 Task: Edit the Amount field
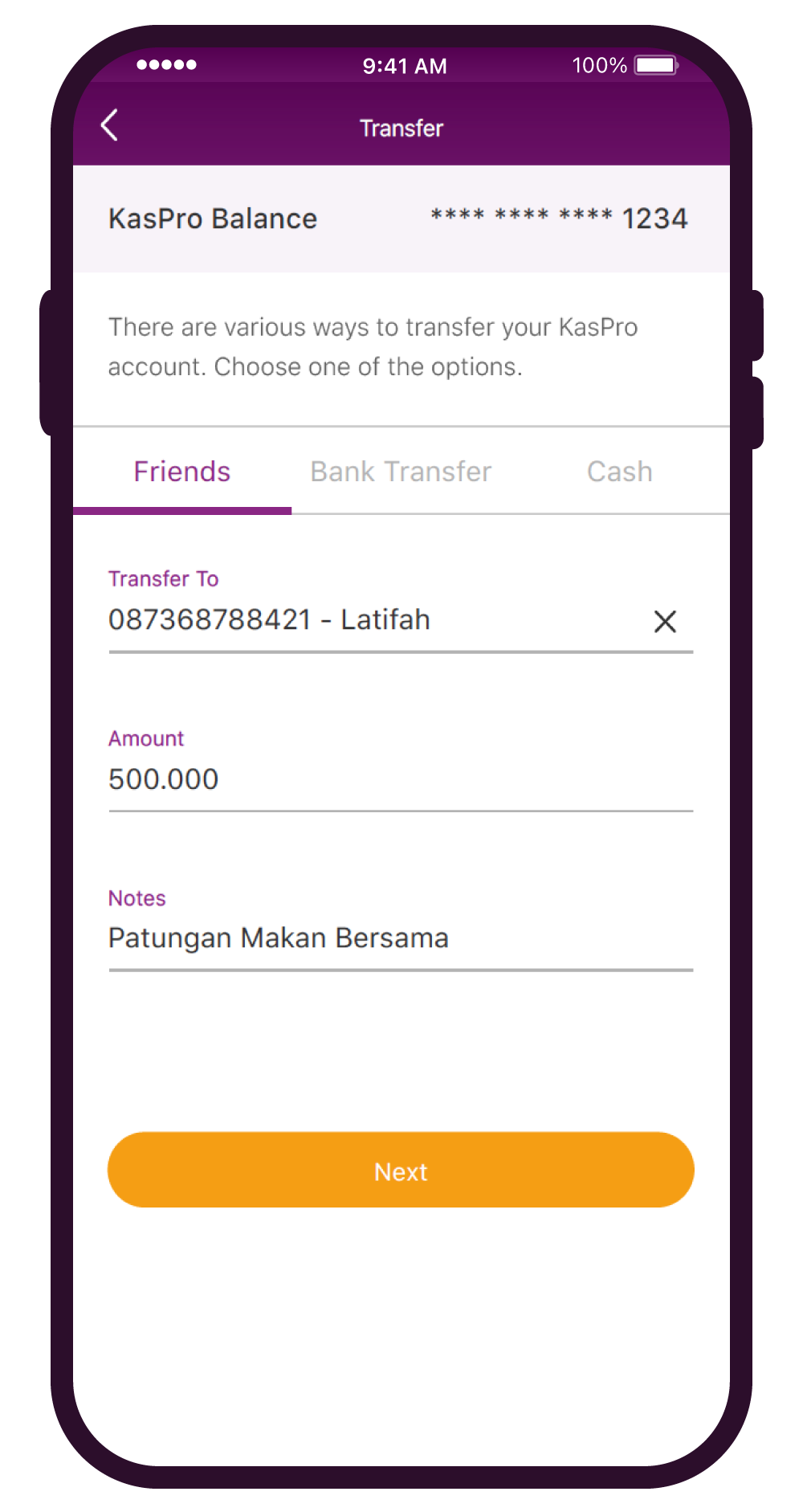(400, 779)
